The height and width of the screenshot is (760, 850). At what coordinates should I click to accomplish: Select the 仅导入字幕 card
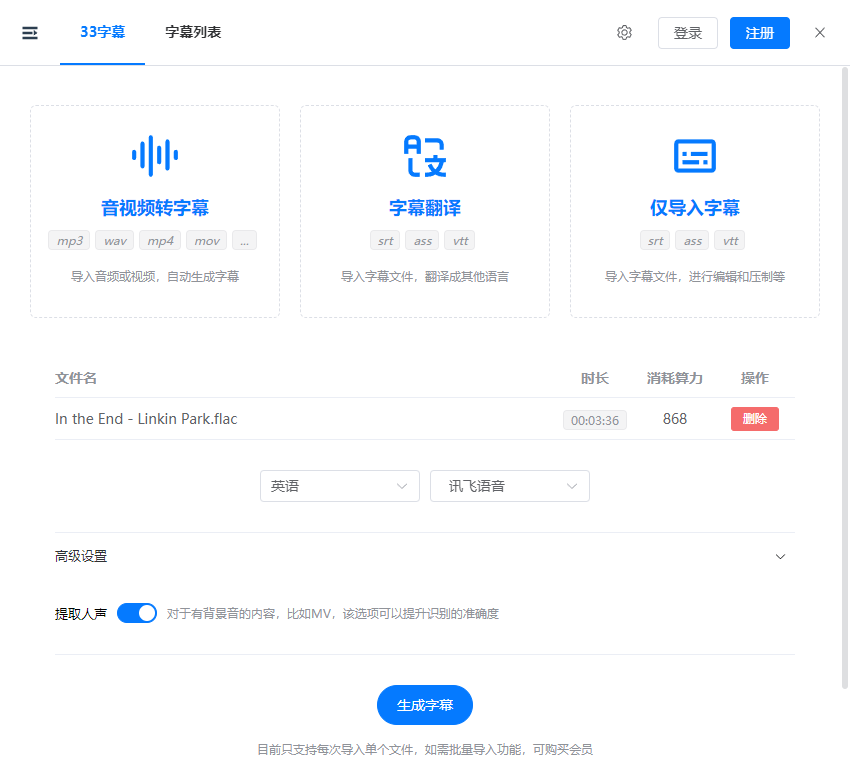pyautogui.click(x=695, y=211)
